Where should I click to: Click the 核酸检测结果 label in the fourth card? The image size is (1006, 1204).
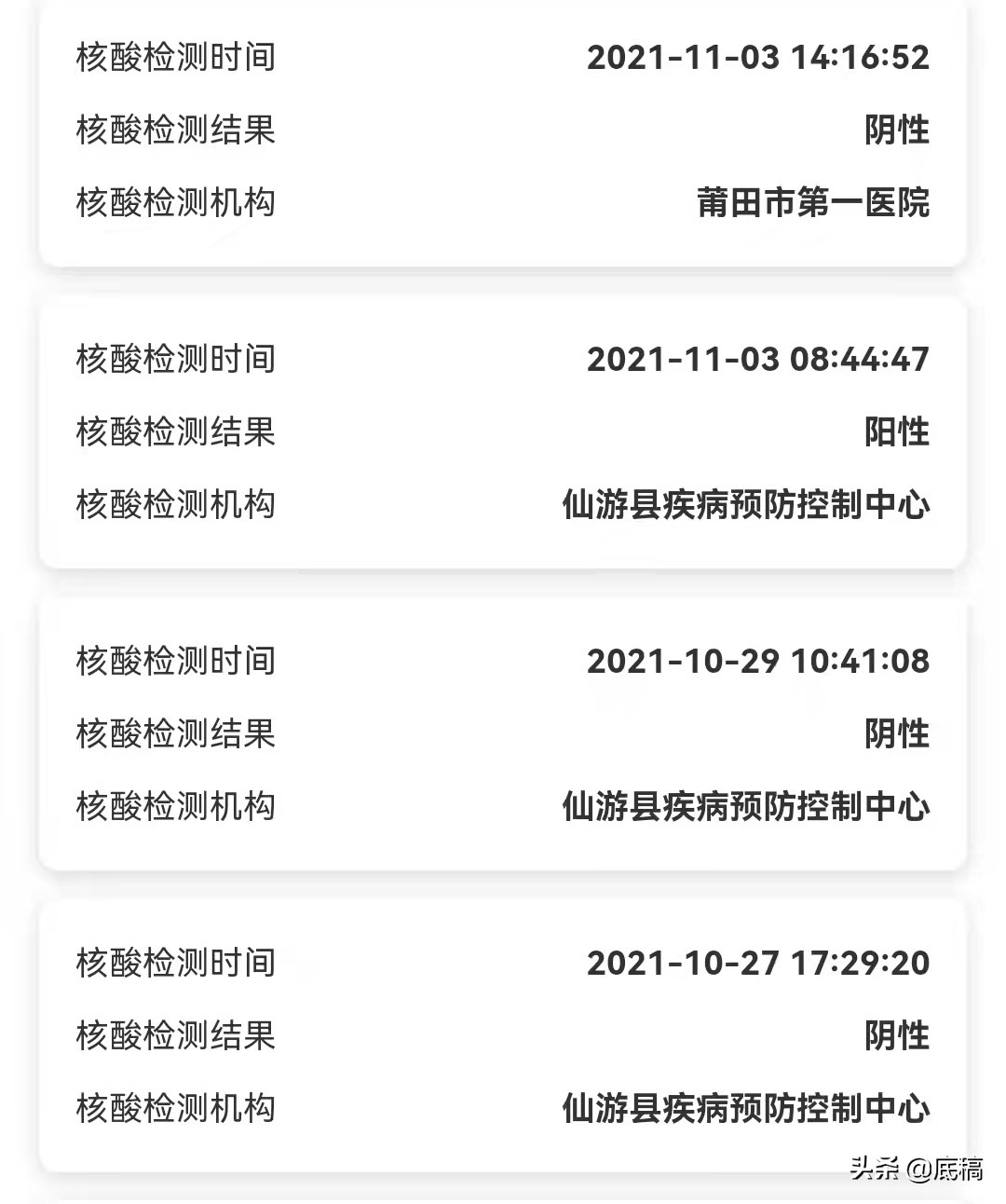[173, 1034]
